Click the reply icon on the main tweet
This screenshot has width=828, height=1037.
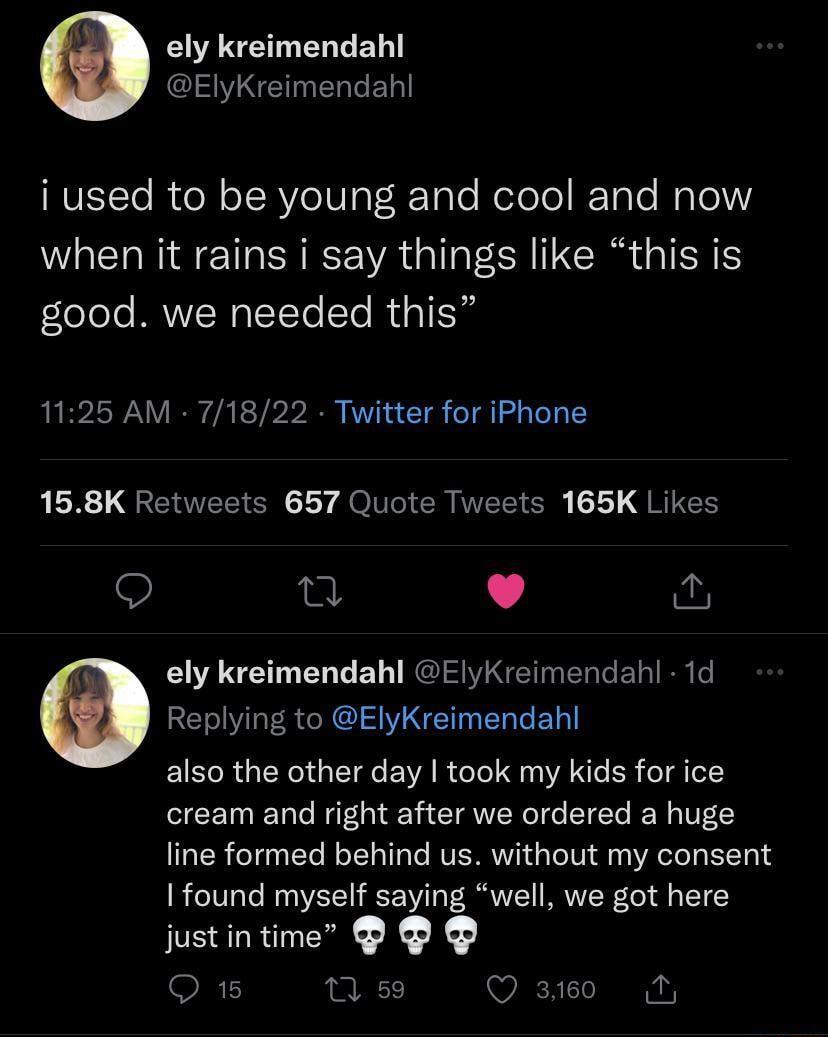(x=134, y=590)
